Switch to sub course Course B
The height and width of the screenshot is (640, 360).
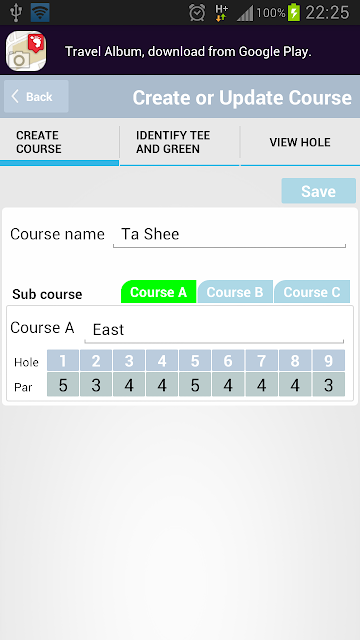235,292
